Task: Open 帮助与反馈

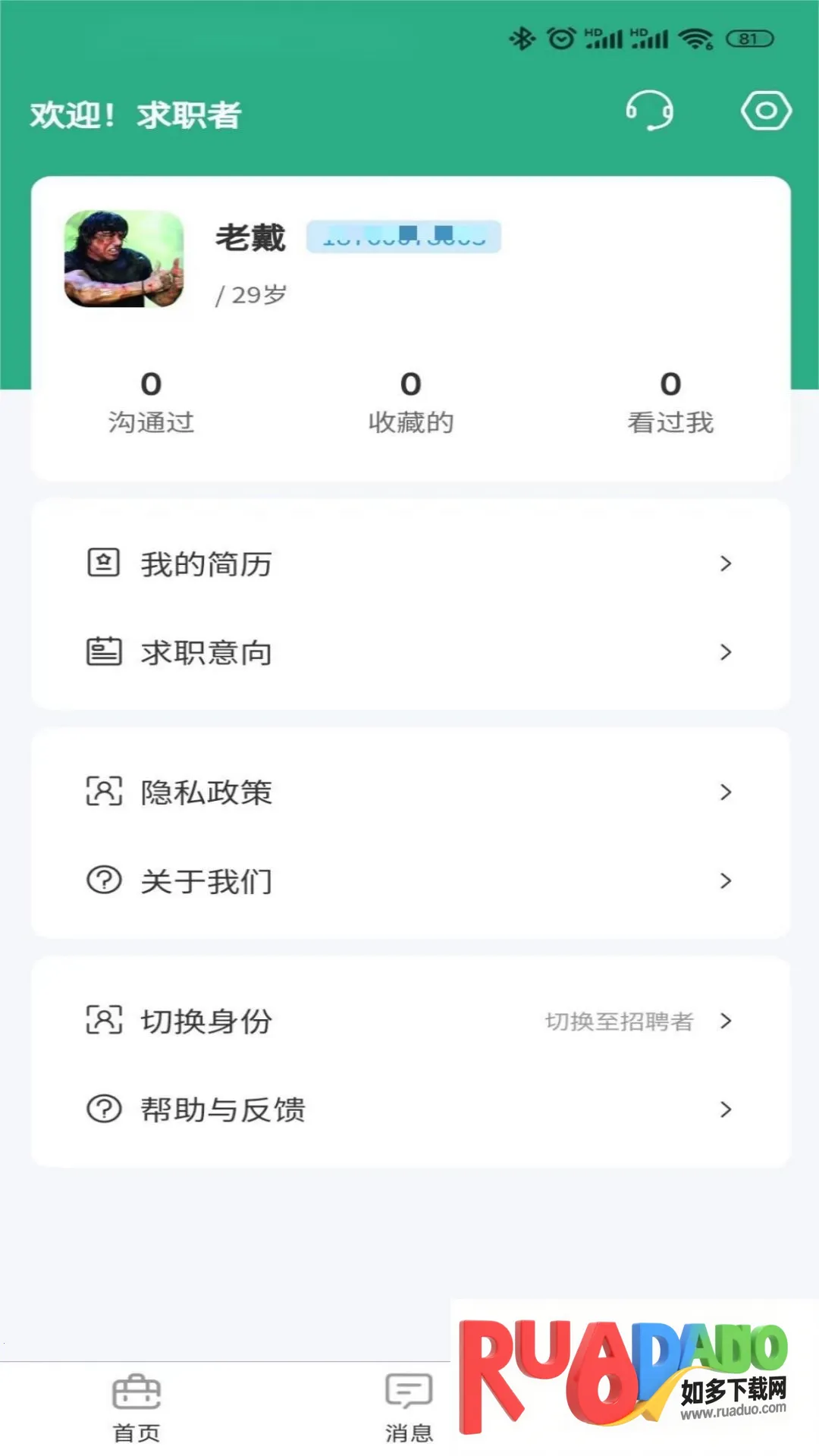Action: pos(409,1109)
